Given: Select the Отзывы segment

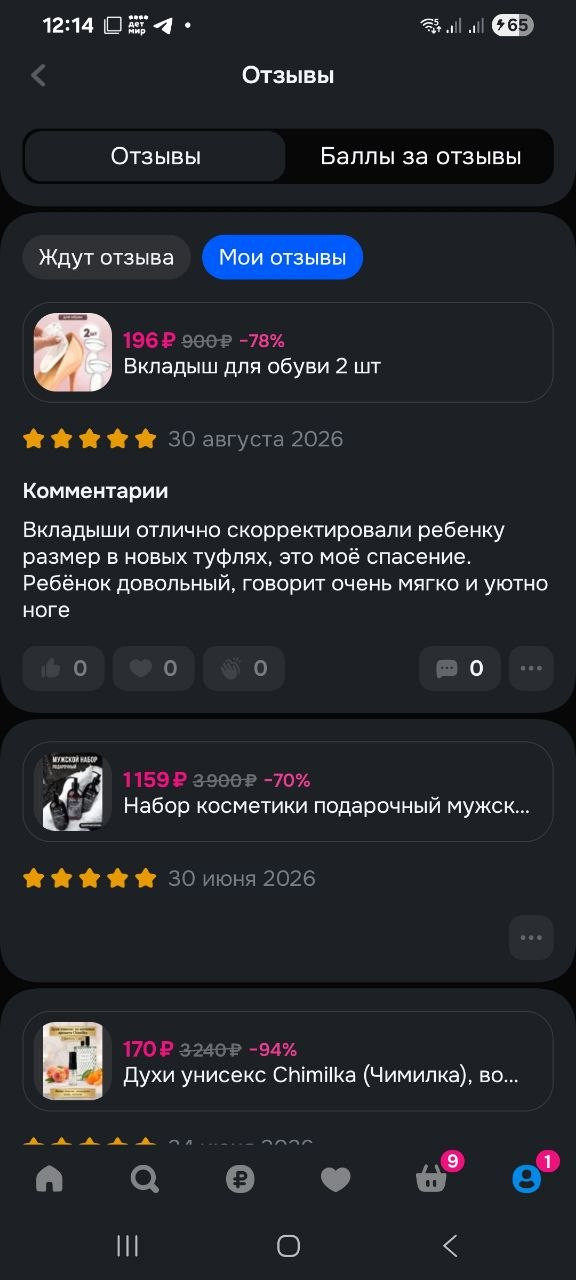Looking at the screenshot, I should (x=155, y=156).
